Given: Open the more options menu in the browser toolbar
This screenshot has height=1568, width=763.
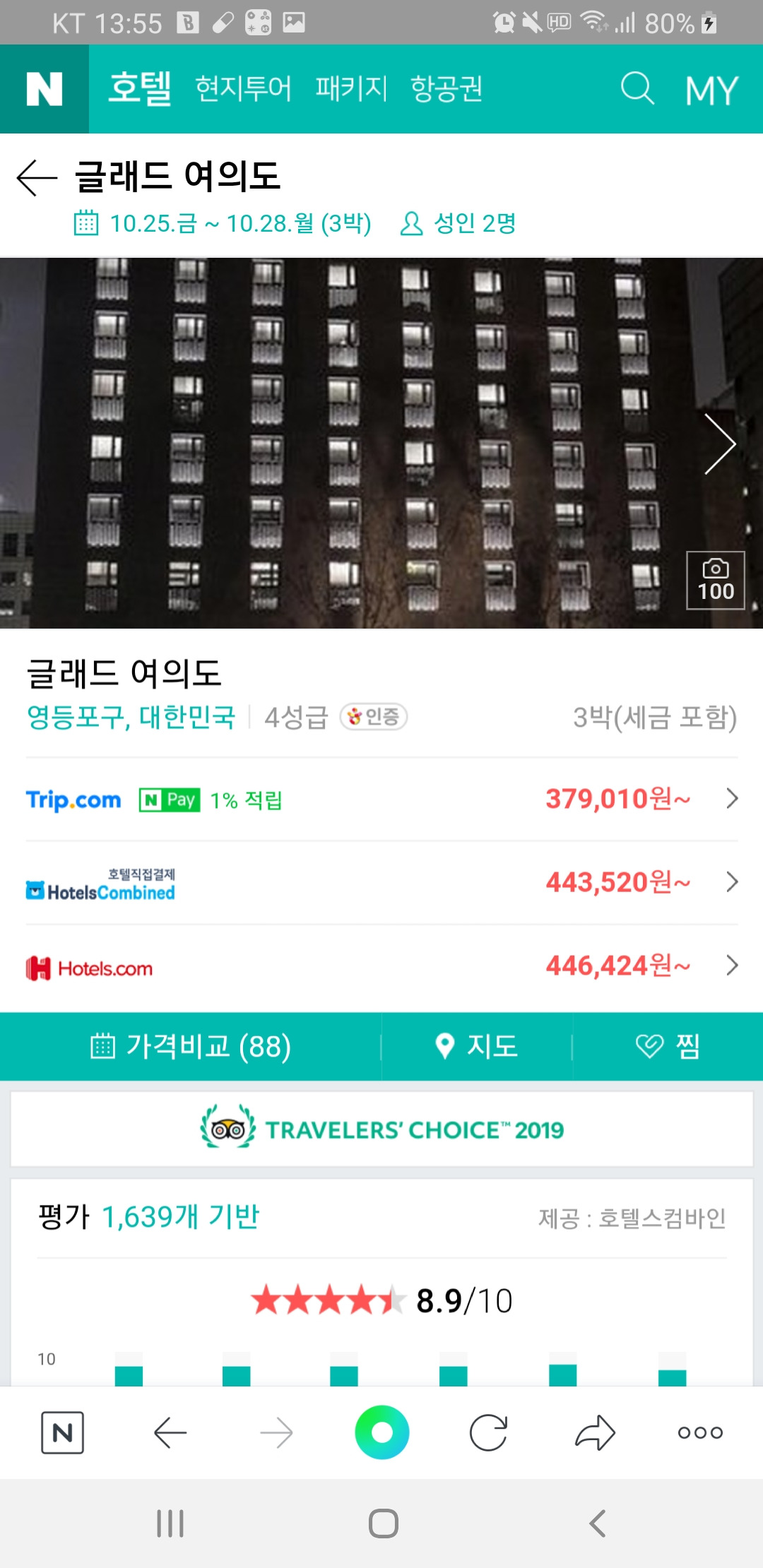Looking at the screenshot, I should pyautogui.click(x=700, y=1432).
